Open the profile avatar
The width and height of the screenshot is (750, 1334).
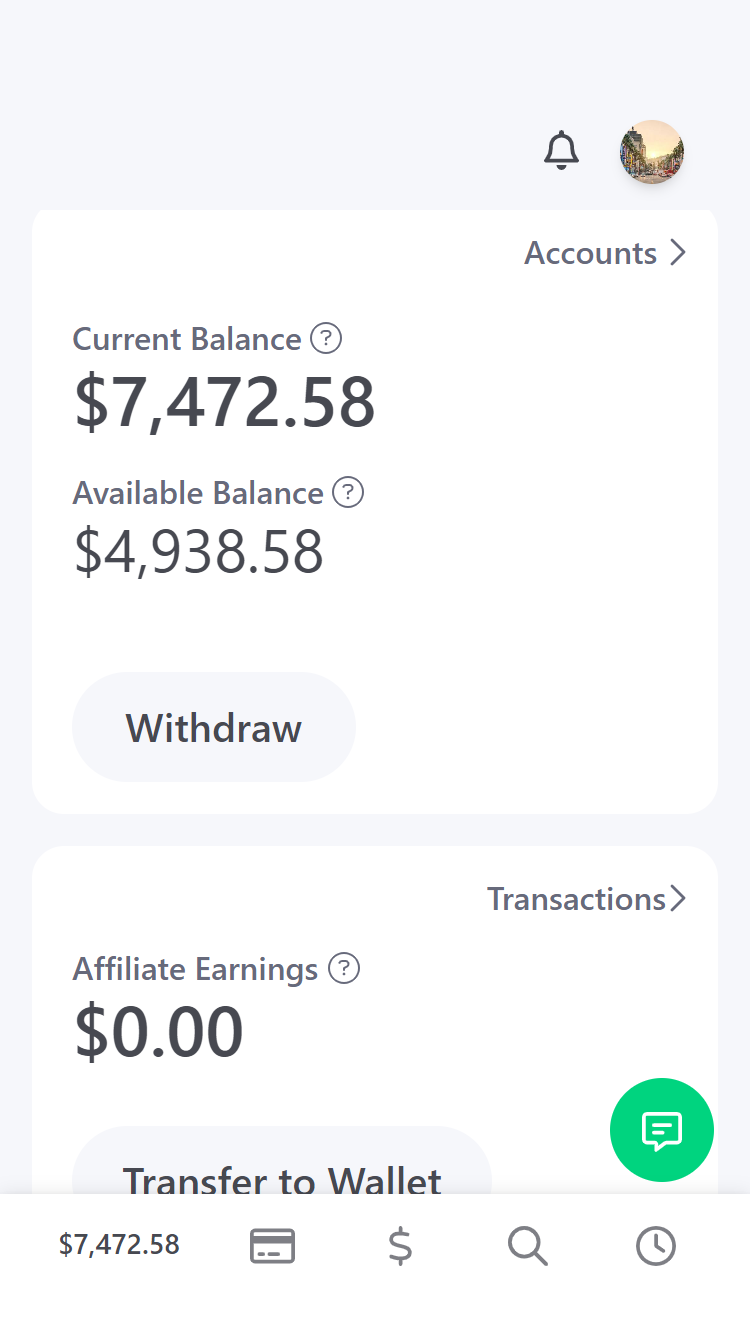[x=651, y=152]
